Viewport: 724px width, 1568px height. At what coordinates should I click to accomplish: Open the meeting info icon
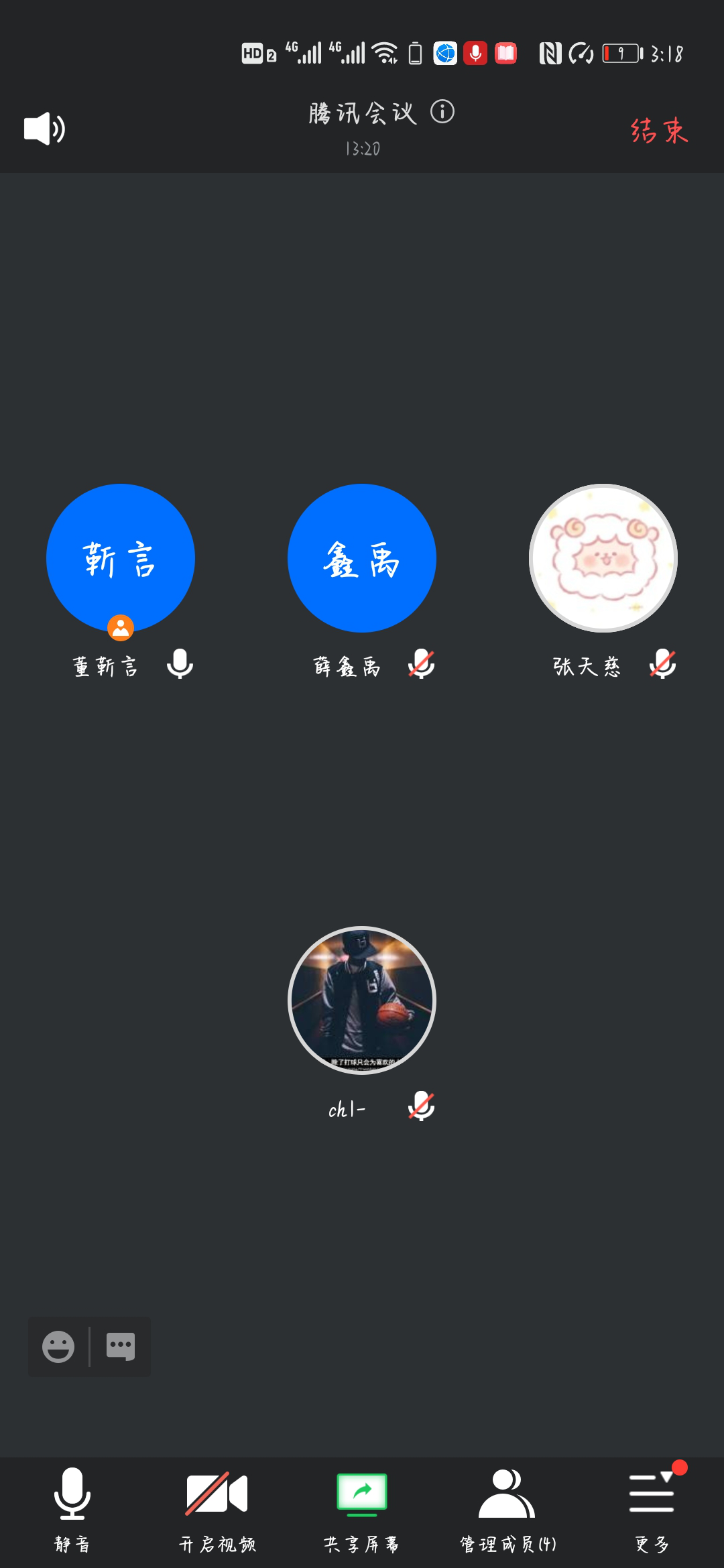click(x=442, y=111)
